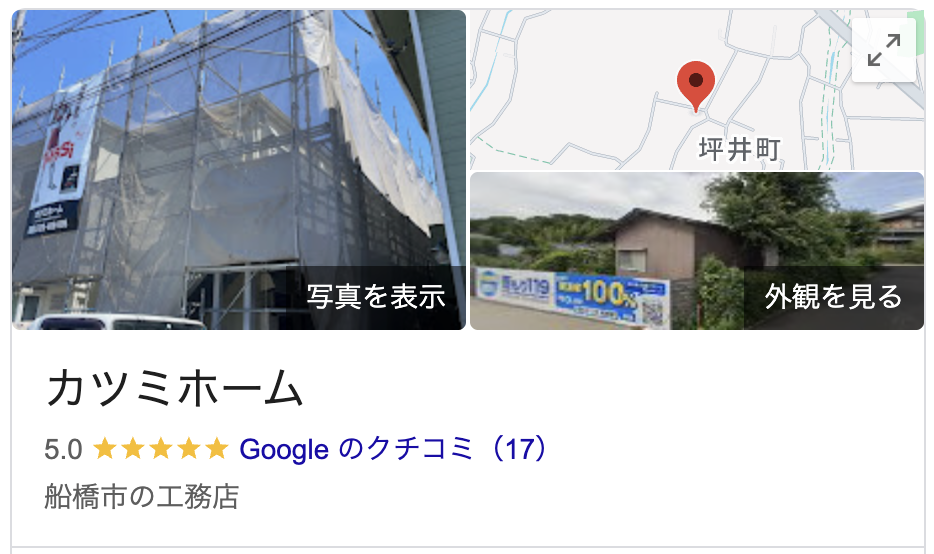Open the 写真を表示 photo tile
The width and height of the screenshot is (934, 554).
coord(239,170)
